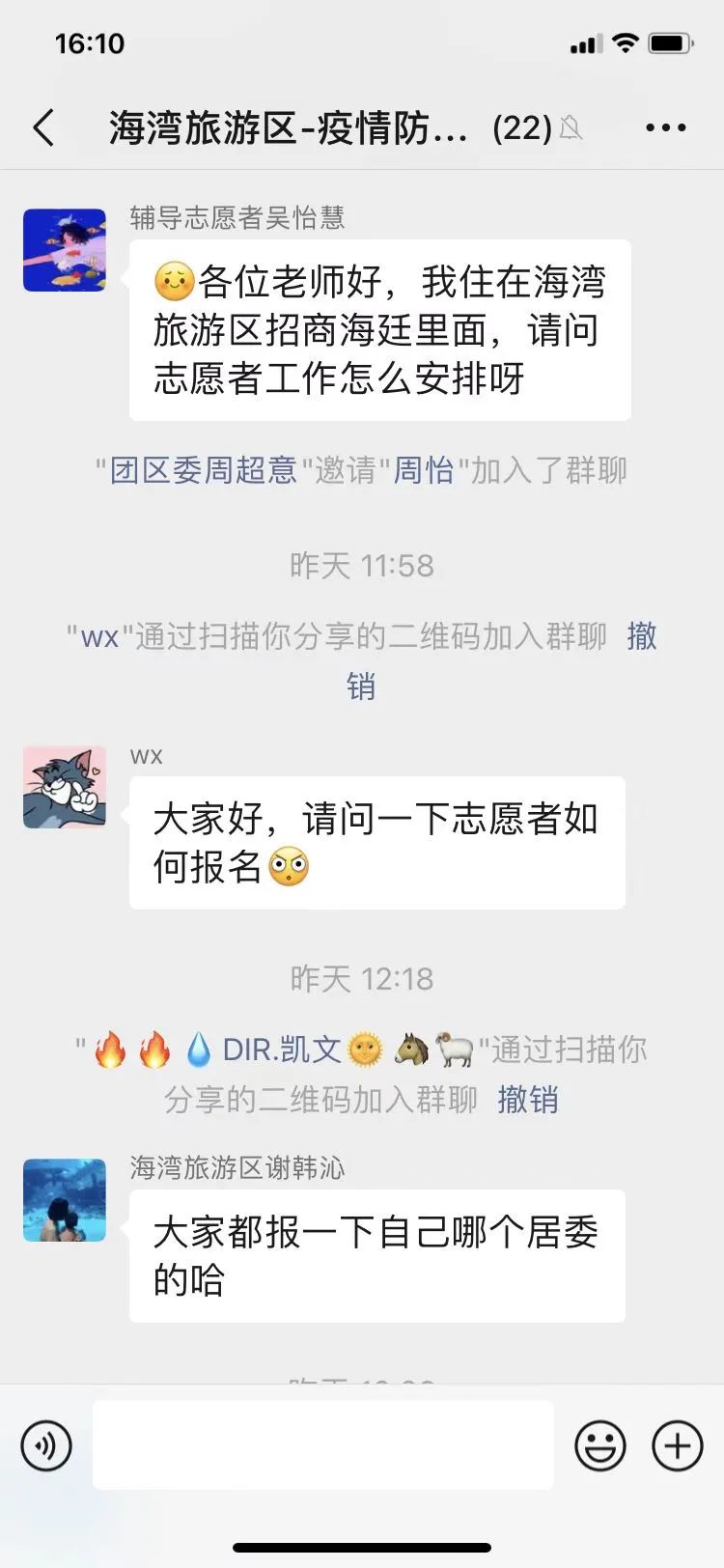724x1568 pixels.
Task: Go back to the chat list
Action: [43, 127]
